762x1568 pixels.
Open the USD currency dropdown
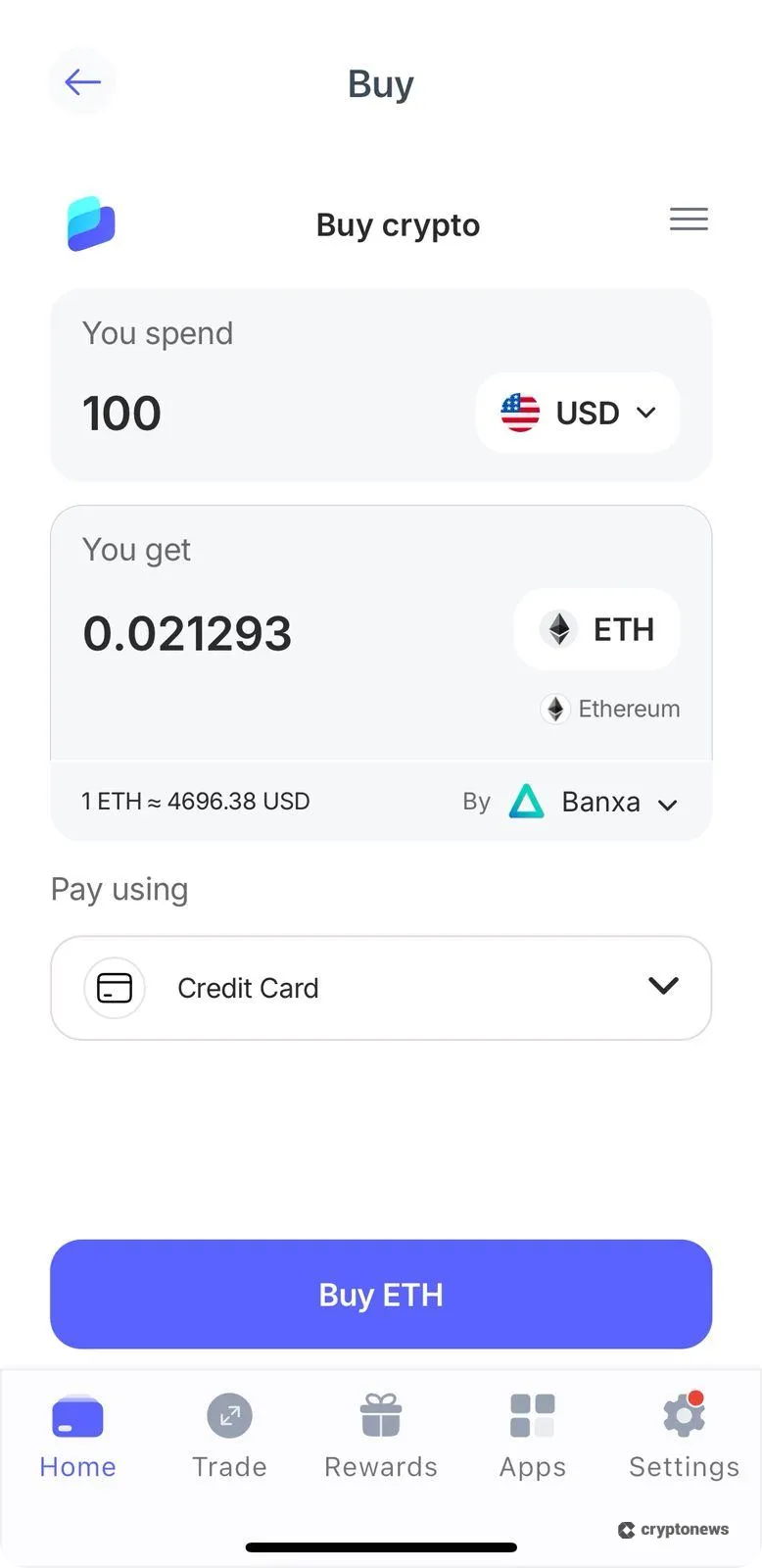[x=577, y=413]
